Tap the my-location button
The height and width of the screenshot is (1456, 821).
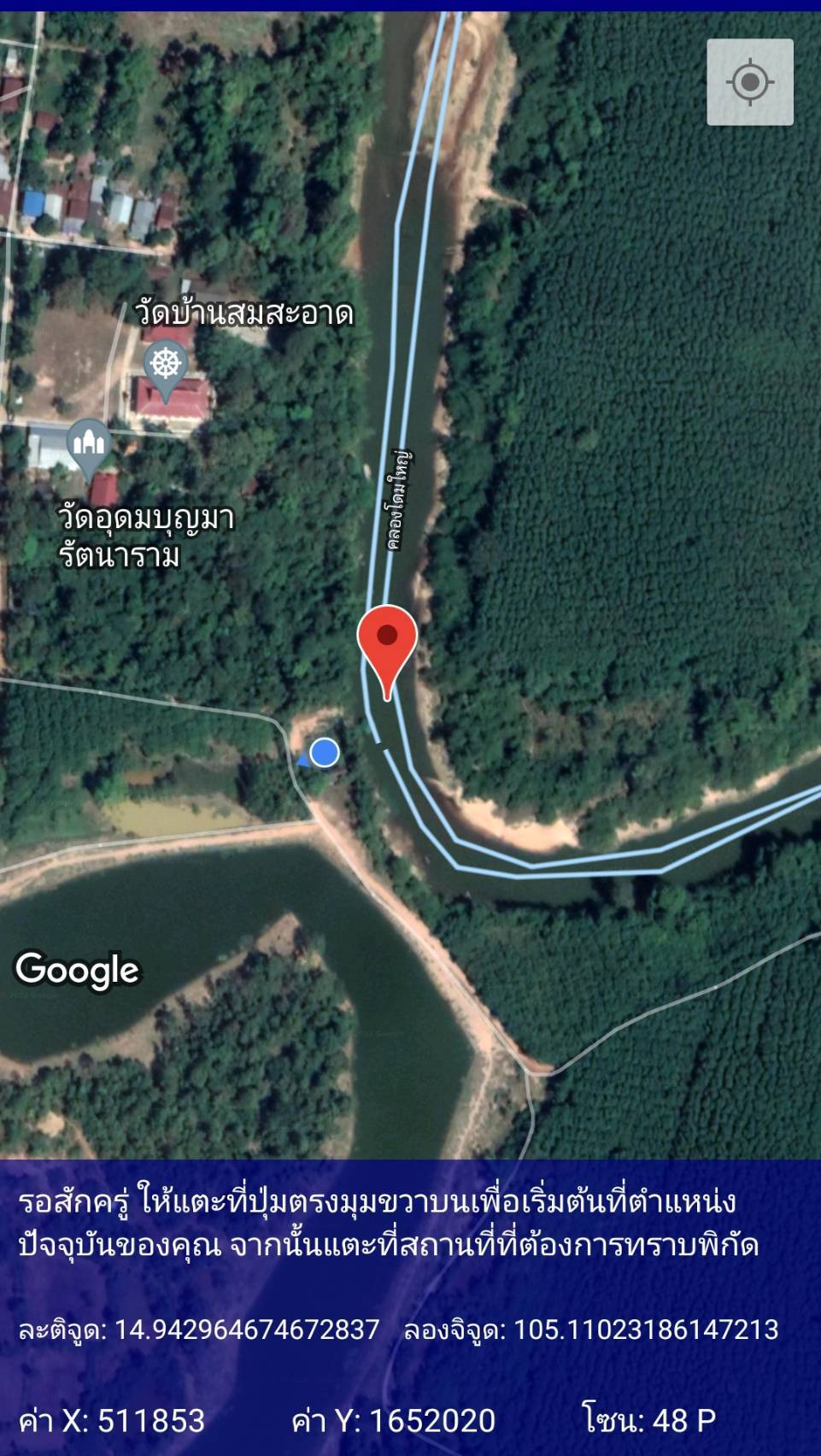tap(750, 83)
